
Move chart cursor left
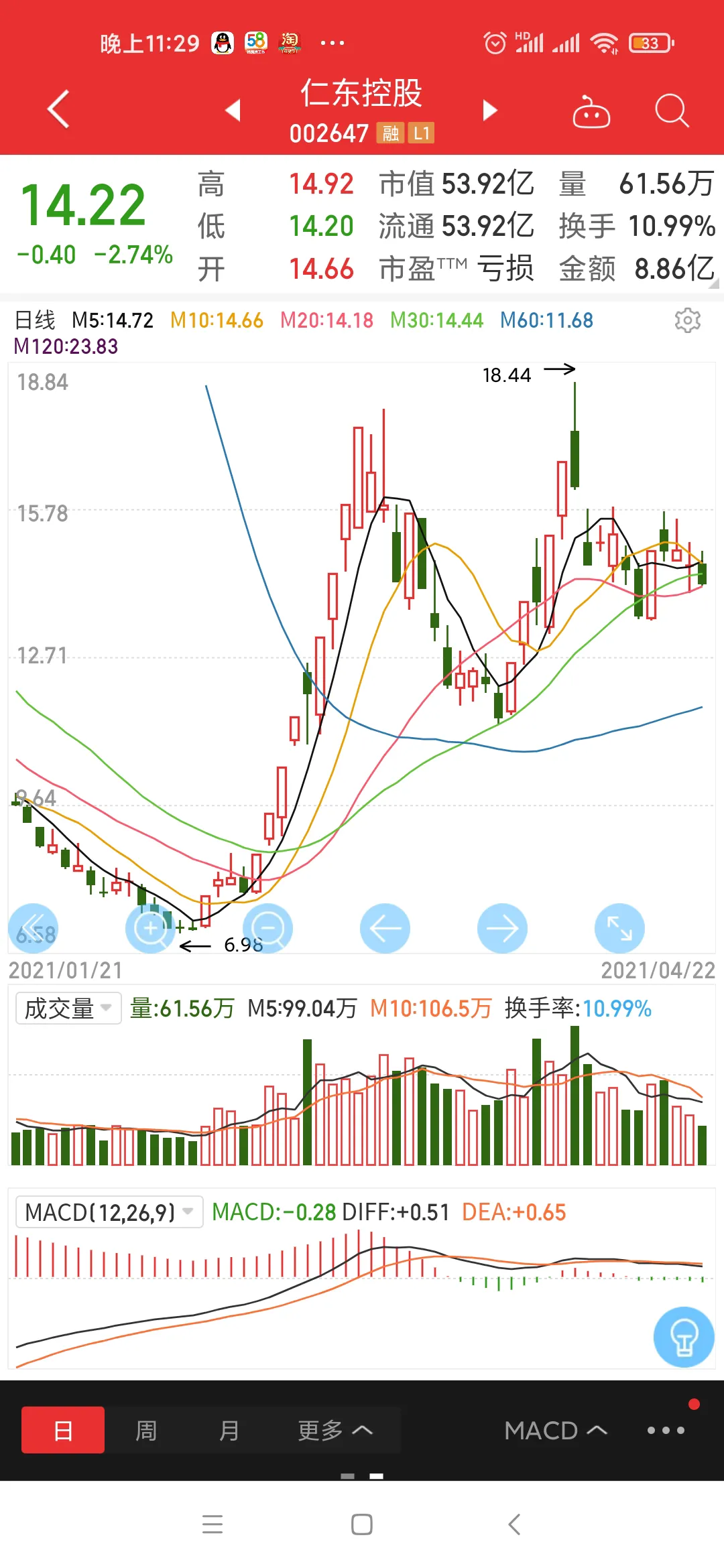point(385,928)
